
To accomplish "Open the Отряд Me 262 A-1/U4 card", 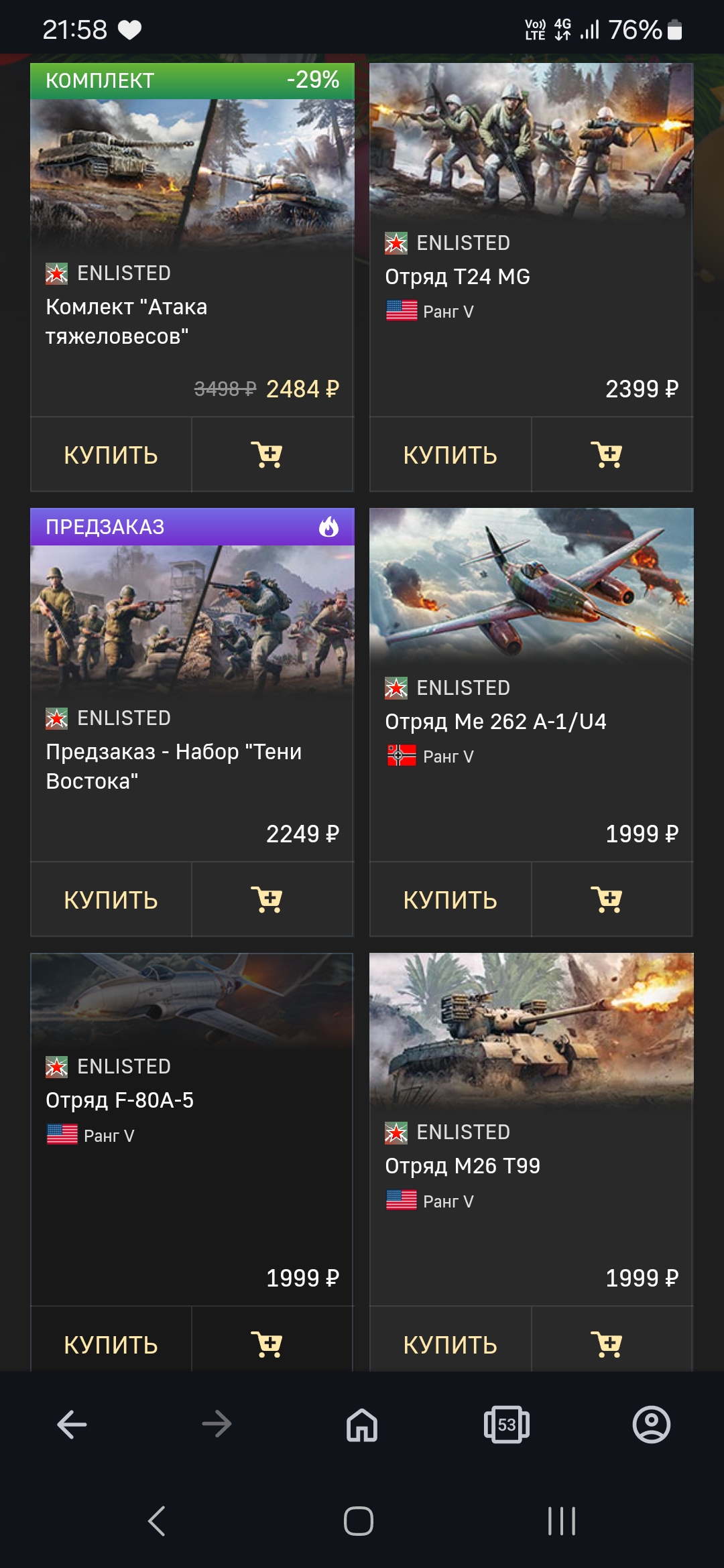I will 531,721.
